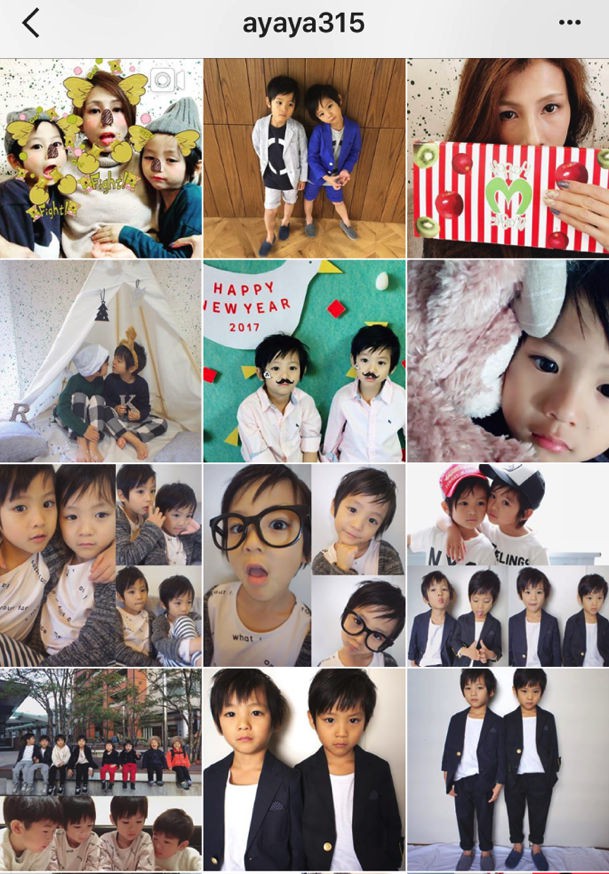View the white teepee tent photo

[100, 361]
